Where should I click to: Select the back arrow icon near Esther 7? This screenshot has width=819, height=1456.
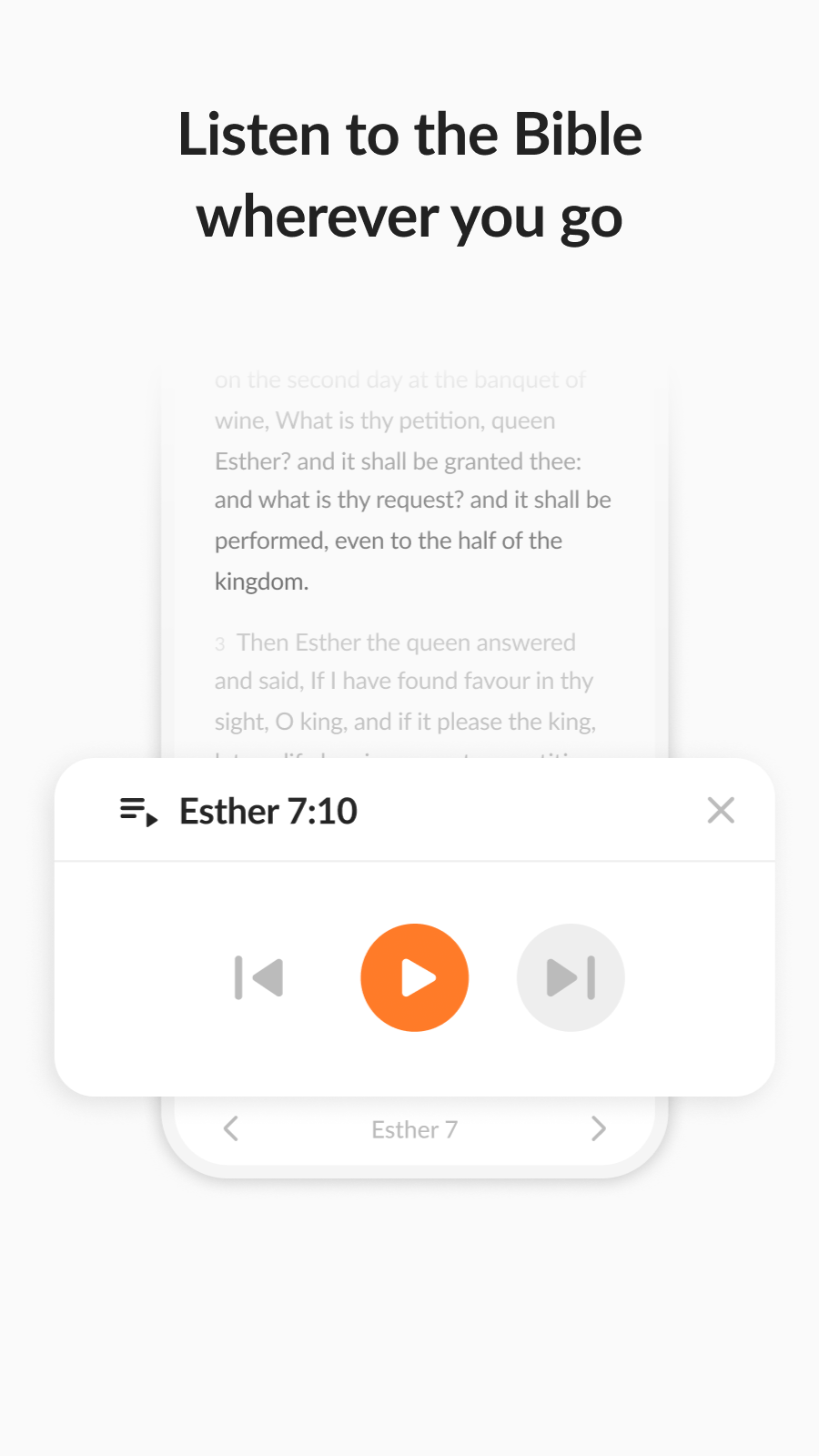[229, 1128]
